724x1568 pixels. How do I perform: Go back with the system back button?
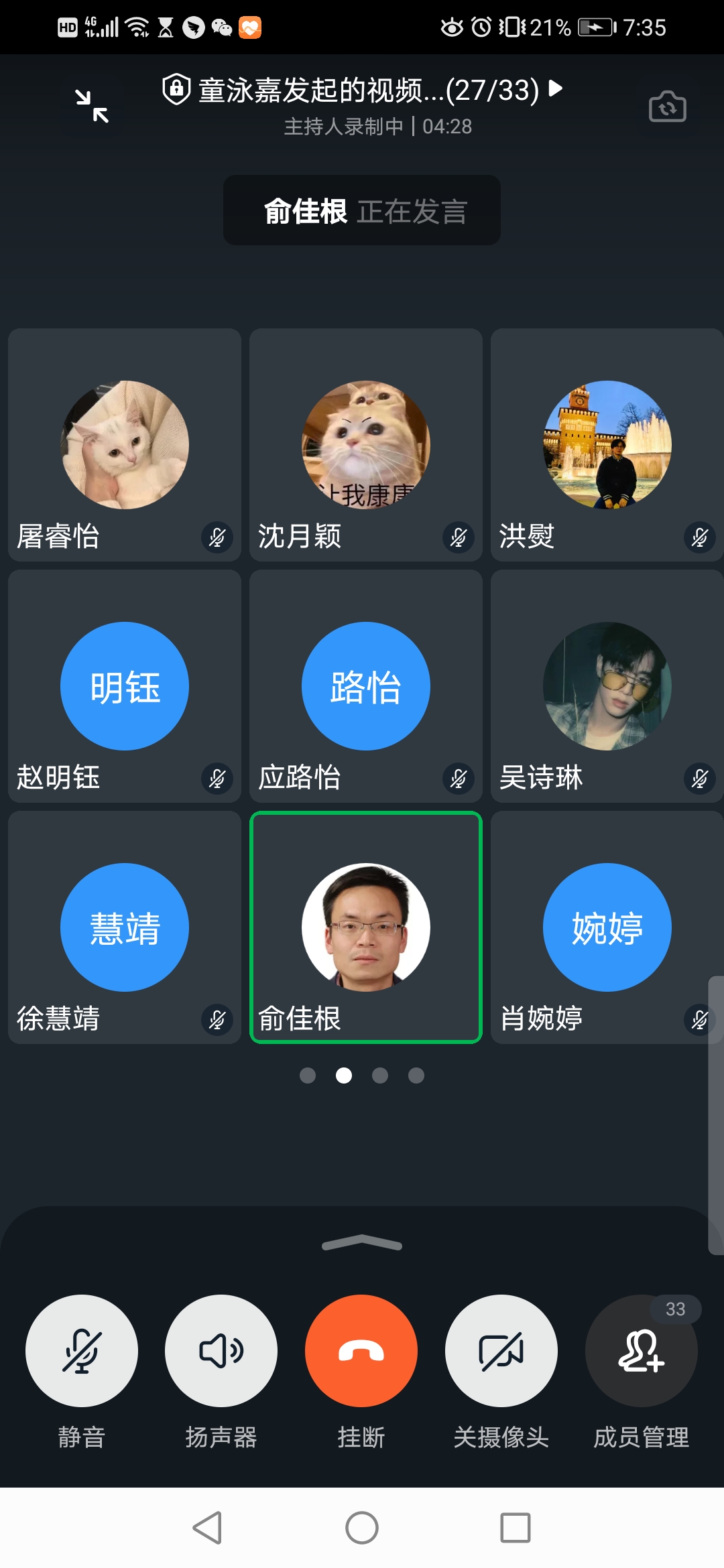207,1528
